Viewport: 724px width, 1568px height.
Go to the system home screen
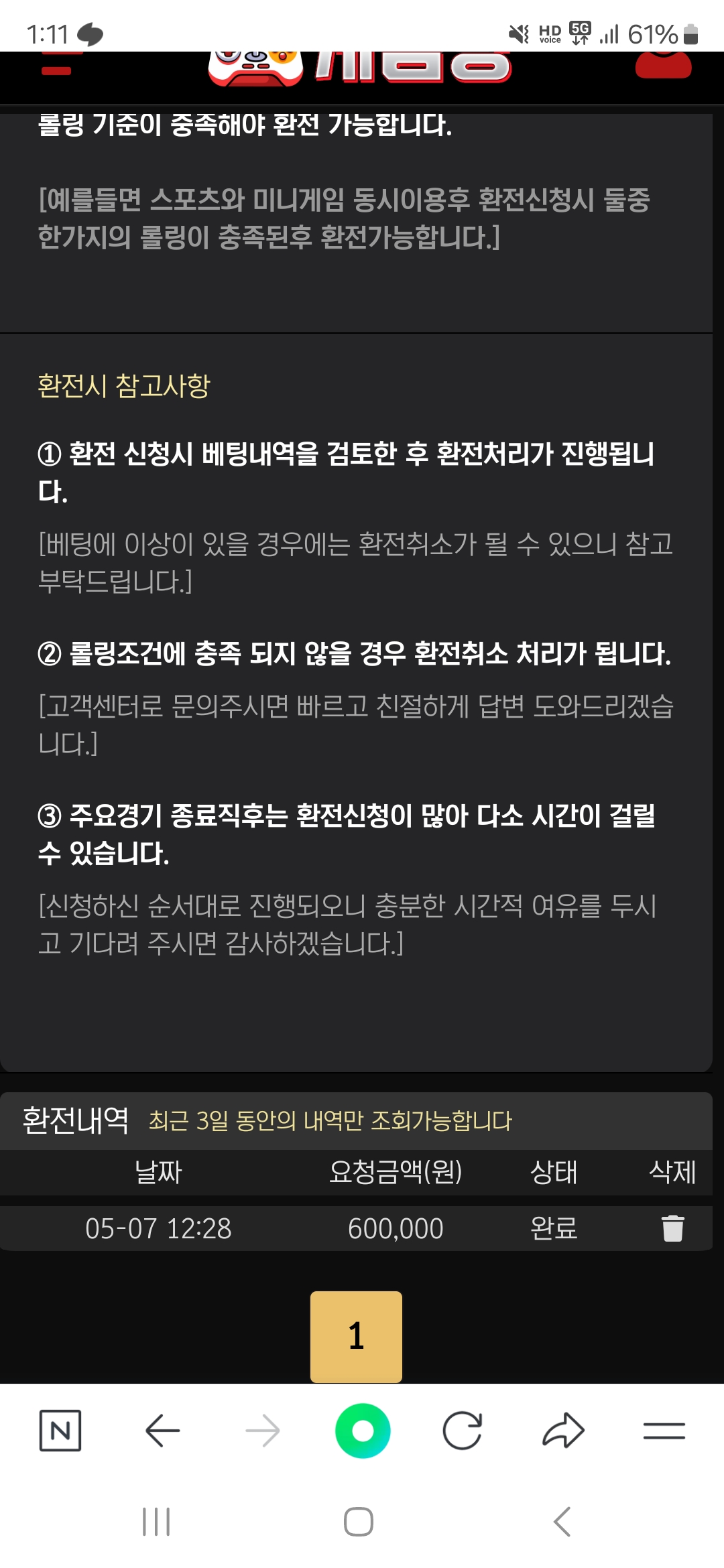coord(359,1522)
